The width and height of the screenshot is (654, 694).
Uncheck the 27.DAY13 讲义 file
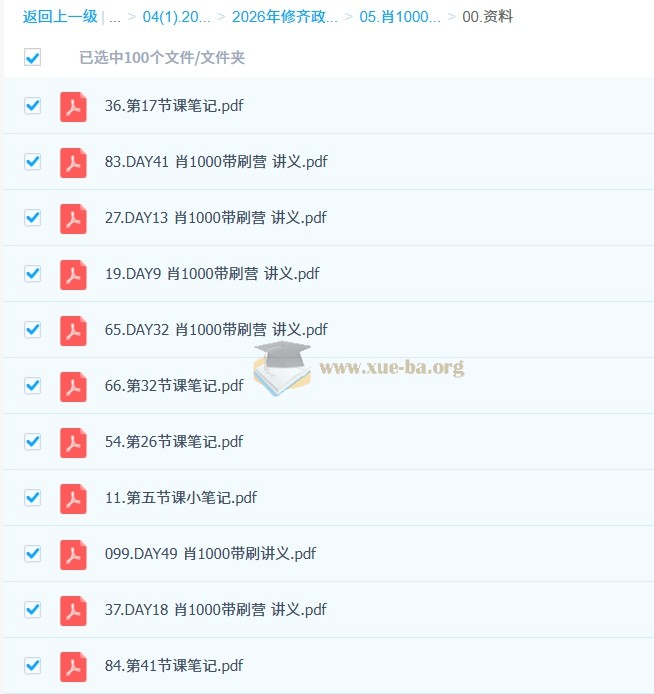[32, 217]
